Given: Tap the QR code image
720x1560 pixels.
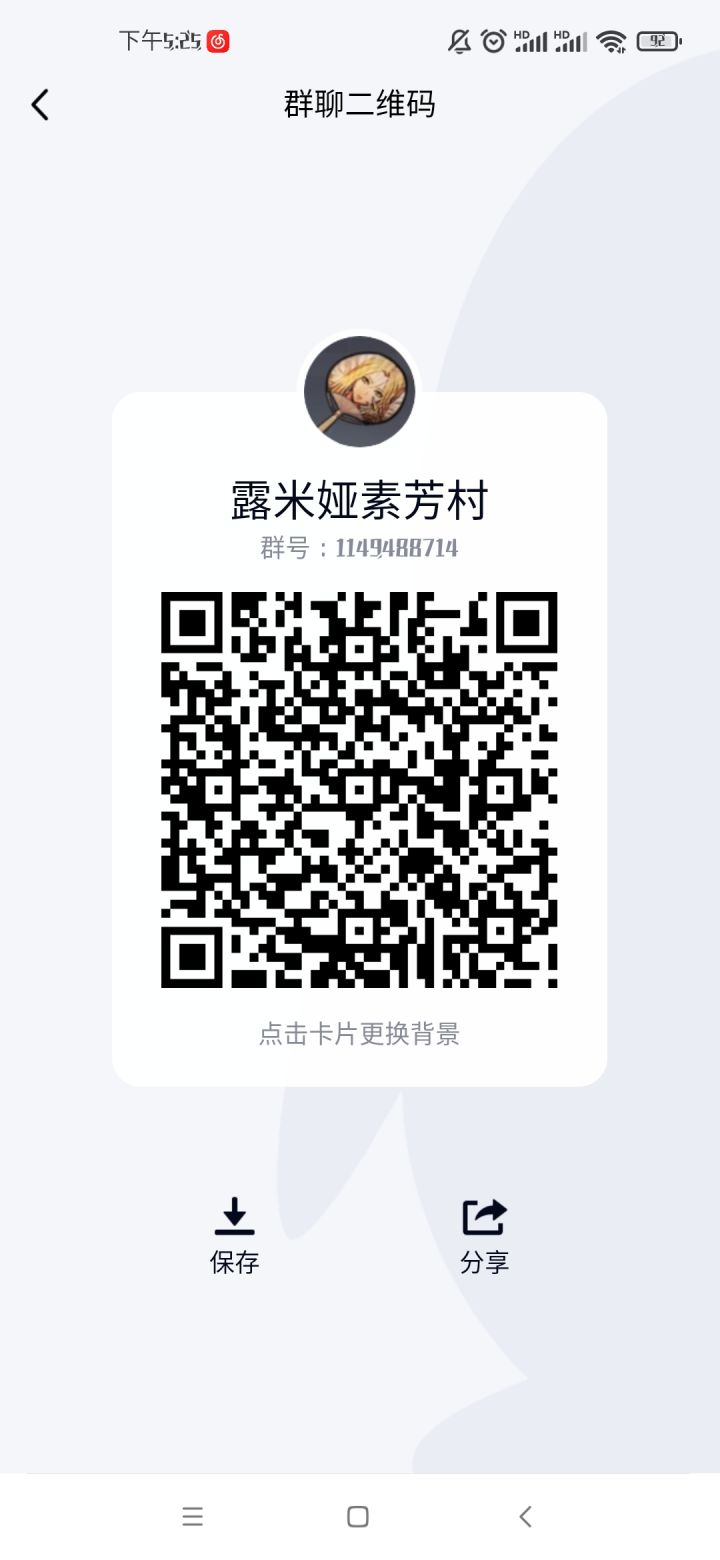Looking at the screenshot, I should [x=360, y=790].
